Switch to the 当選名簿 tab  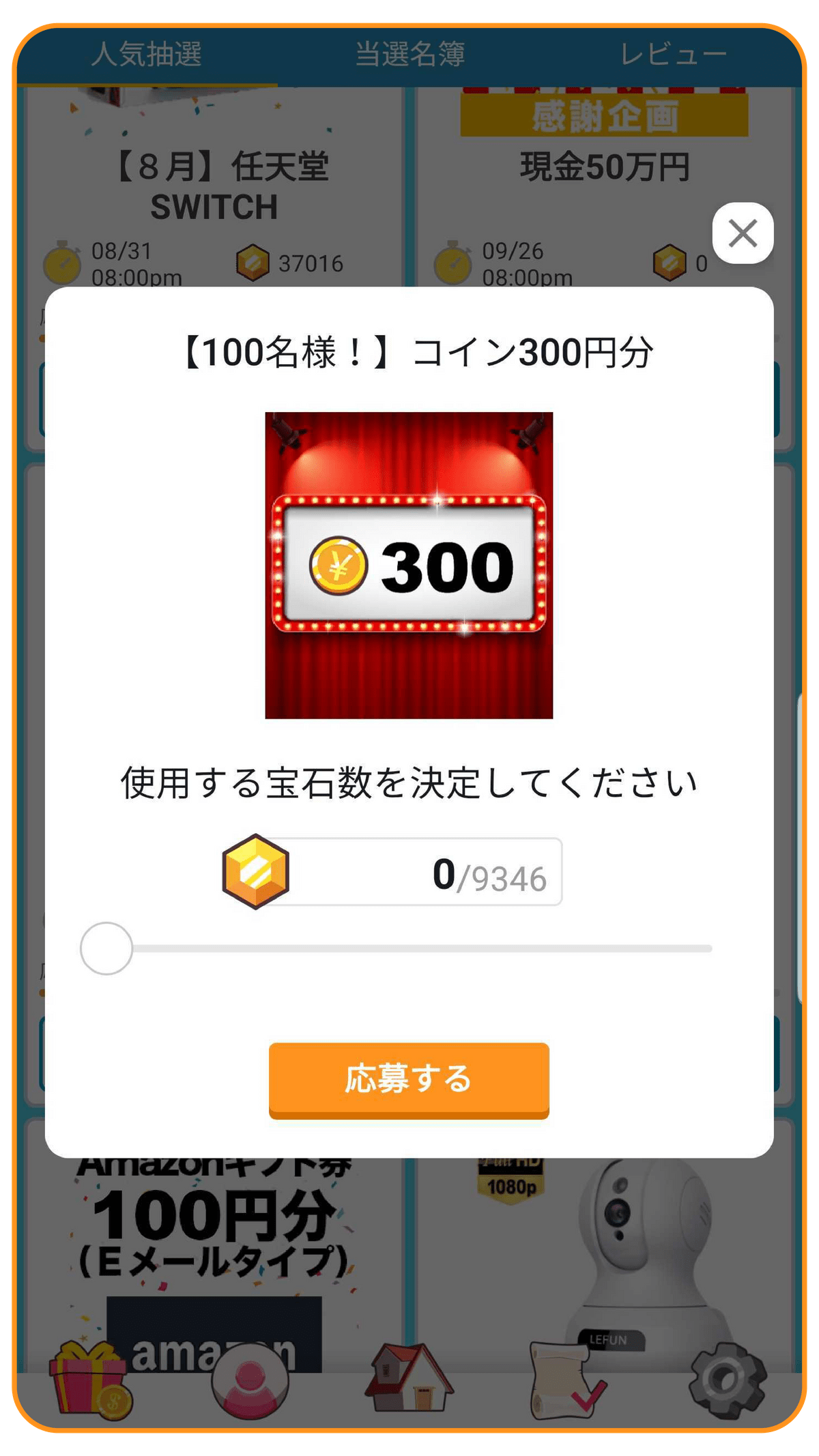click(410, 55)
